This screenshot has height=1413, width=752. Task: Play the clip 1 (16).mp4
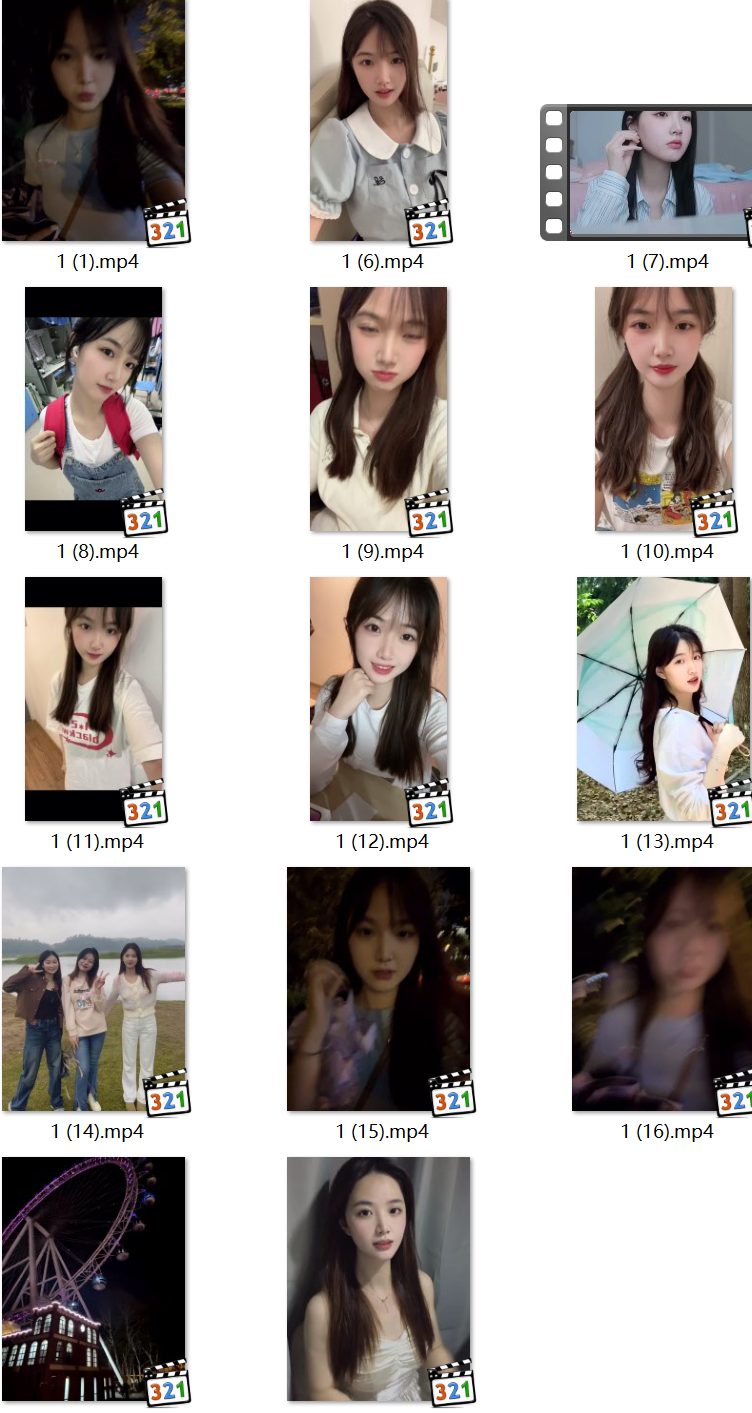(x=664, y=988)
